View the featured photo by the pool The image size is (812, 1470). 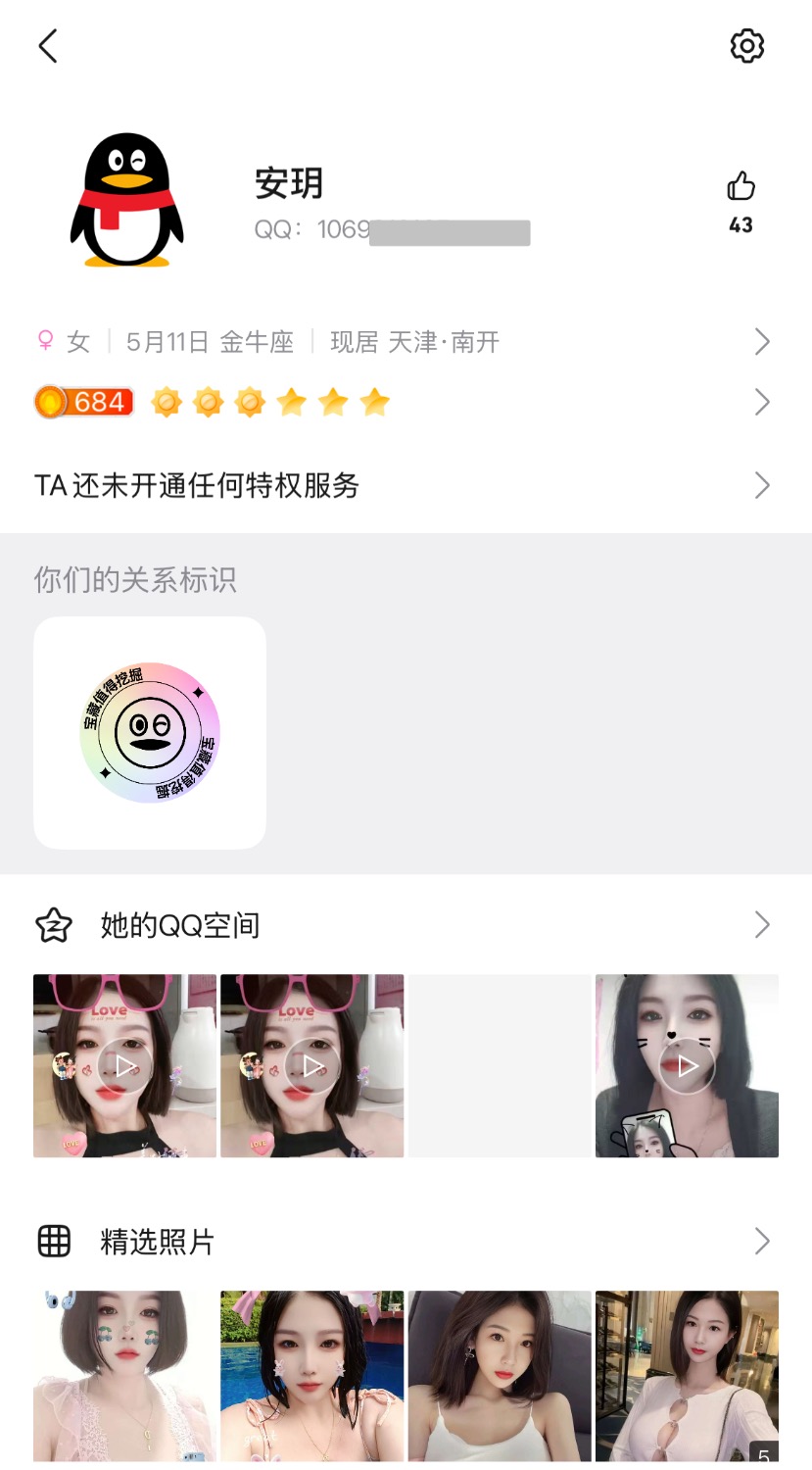pos(311,1376)
